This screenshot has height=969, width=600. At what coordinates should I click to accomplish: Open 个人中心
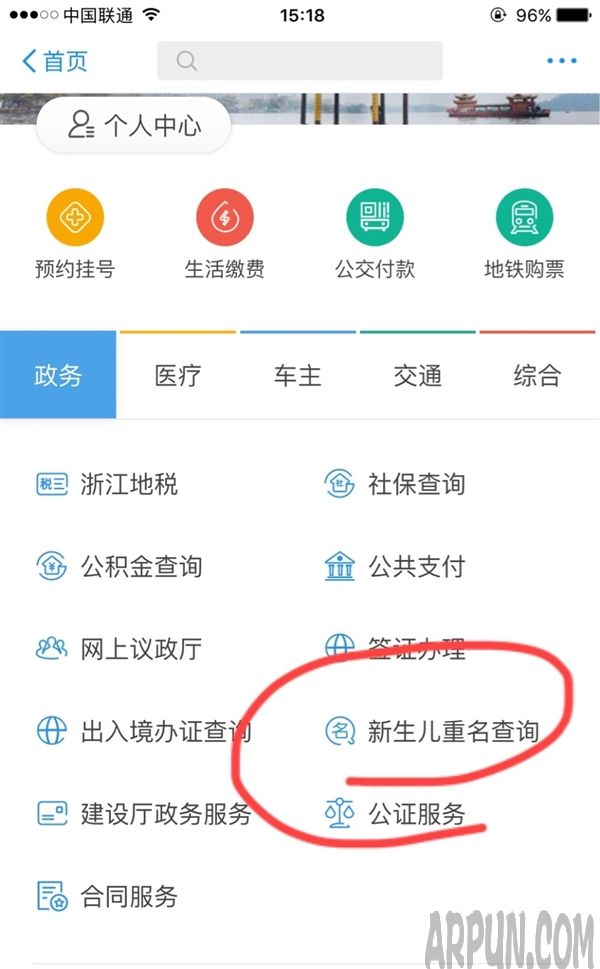134,126
